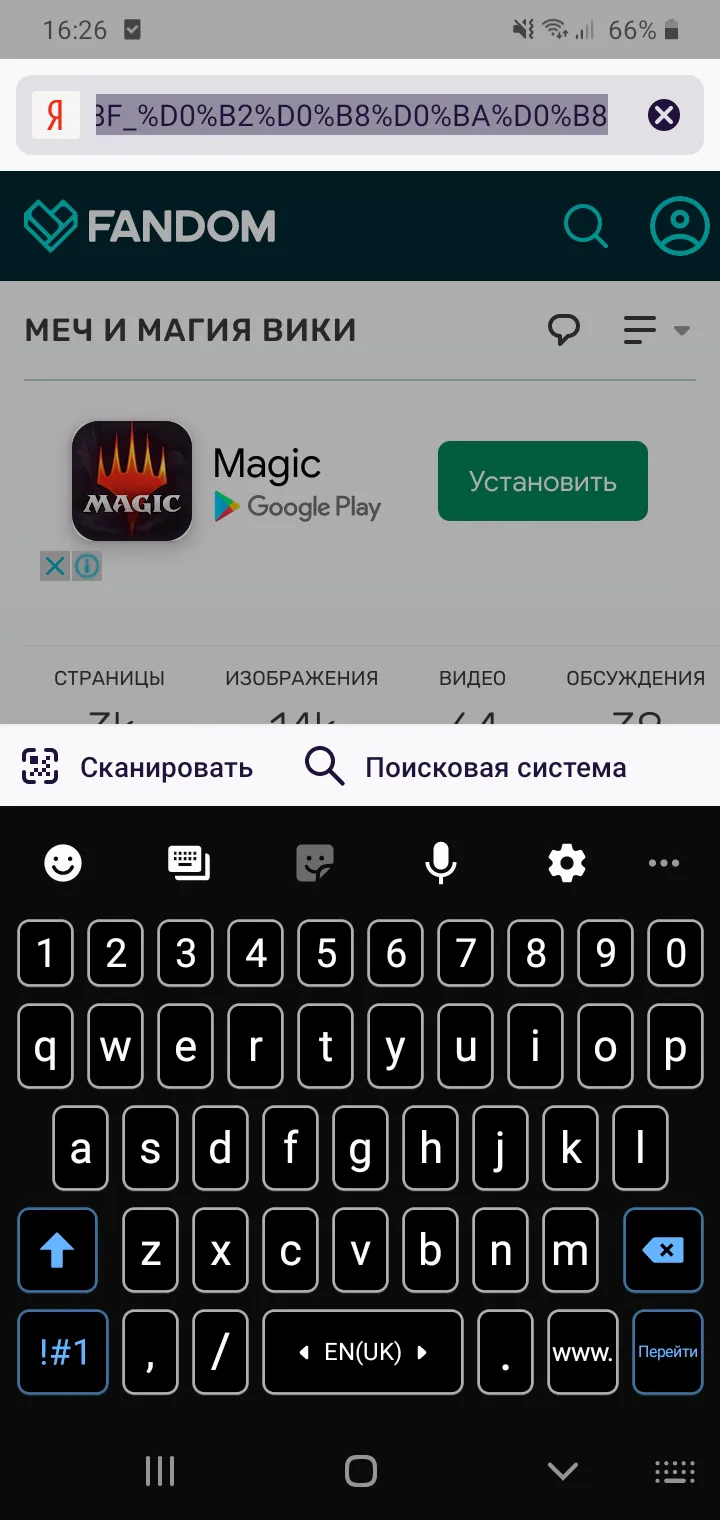The image size is (720, 1520).
Task: Open the keyboard three-dots more options
Action: 664,863
